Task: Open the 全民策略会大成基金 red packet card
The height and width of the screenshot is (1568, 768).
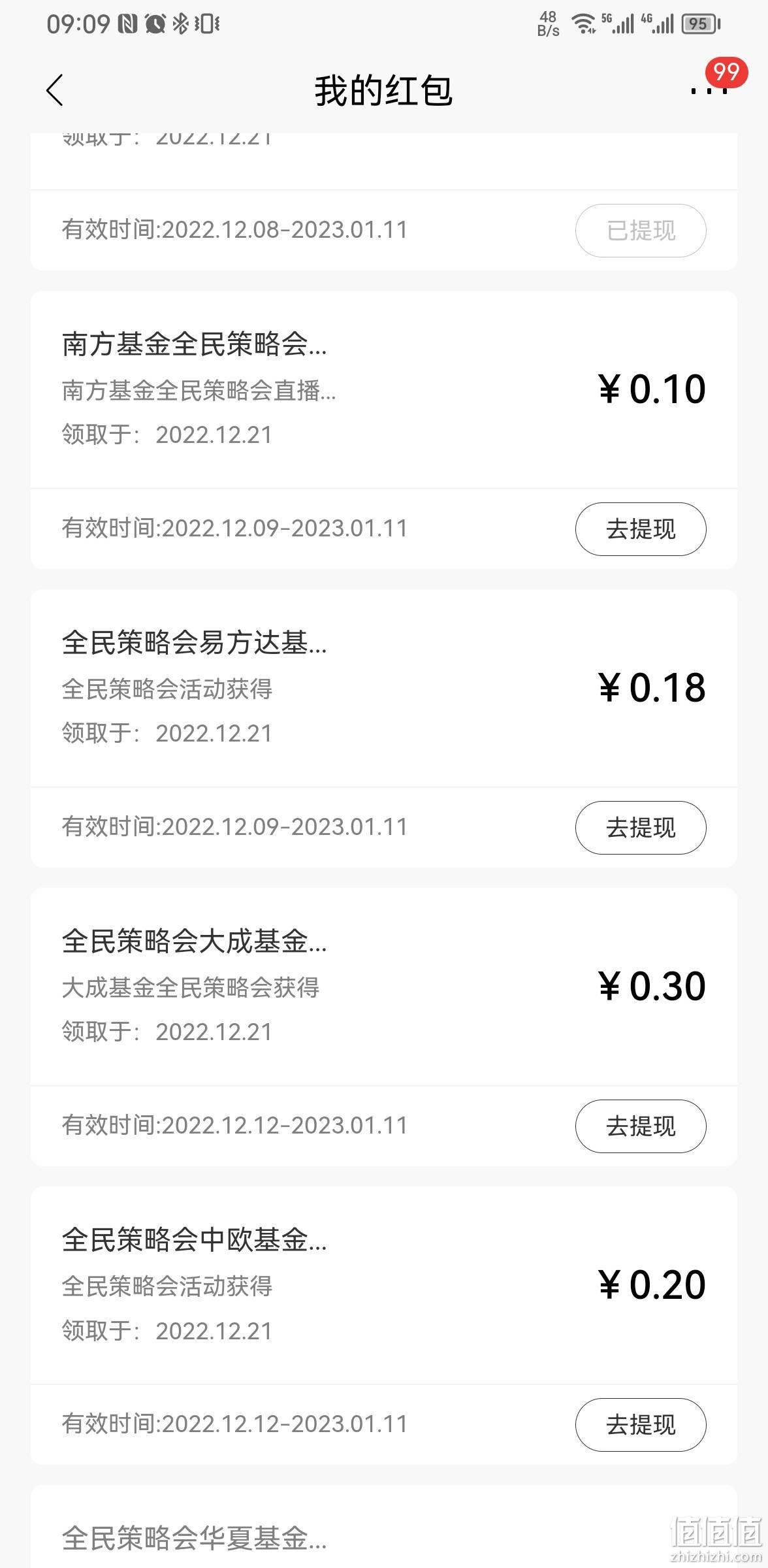Action: [384, 987]
